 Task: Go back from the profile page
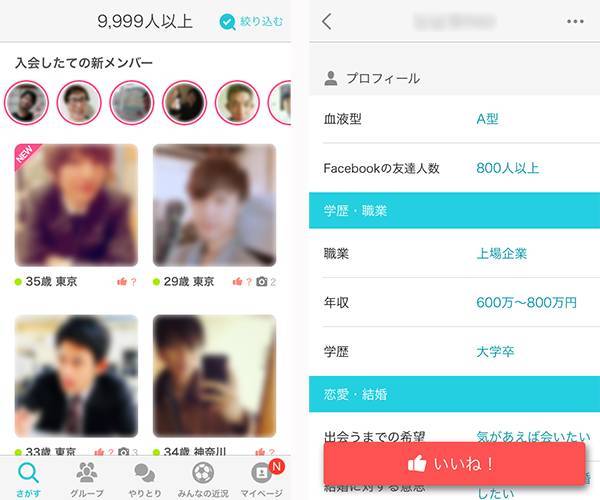point(327,21)
